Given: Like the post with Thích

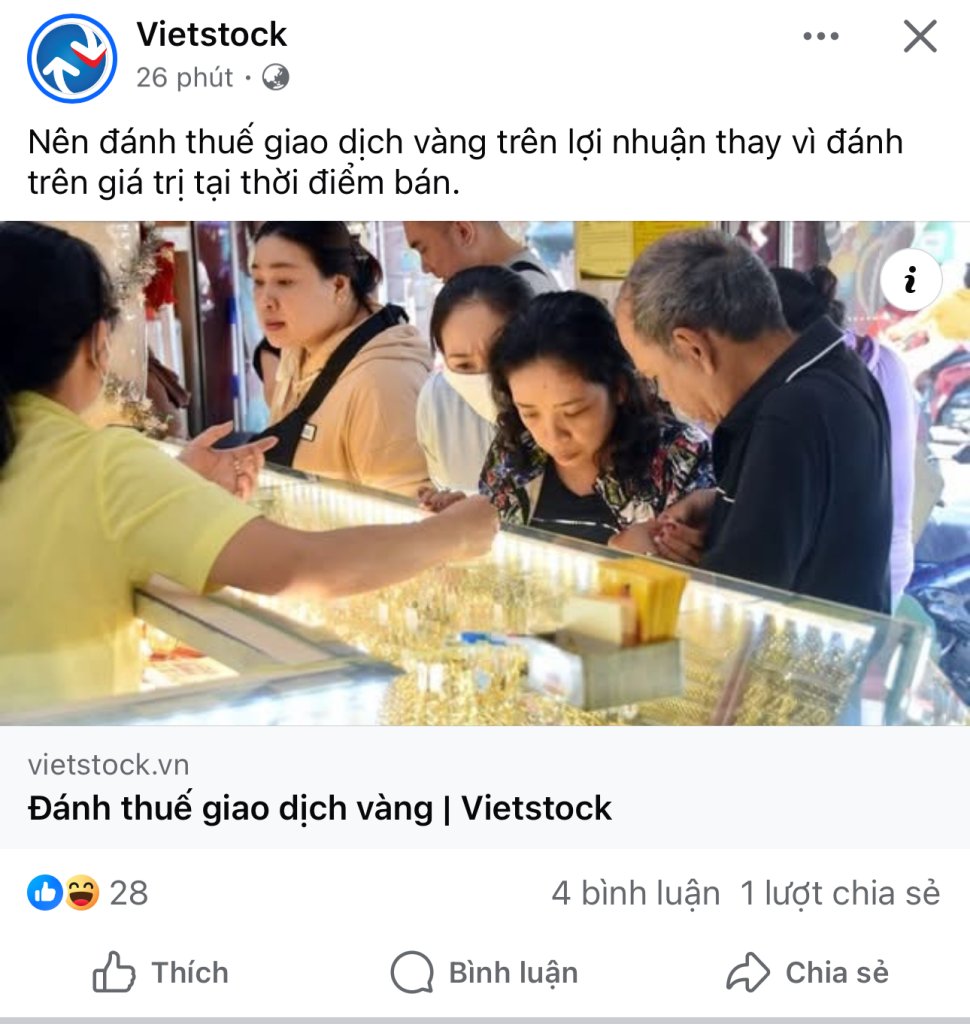Looking at the screenshot, I should [x=160, y=972].
